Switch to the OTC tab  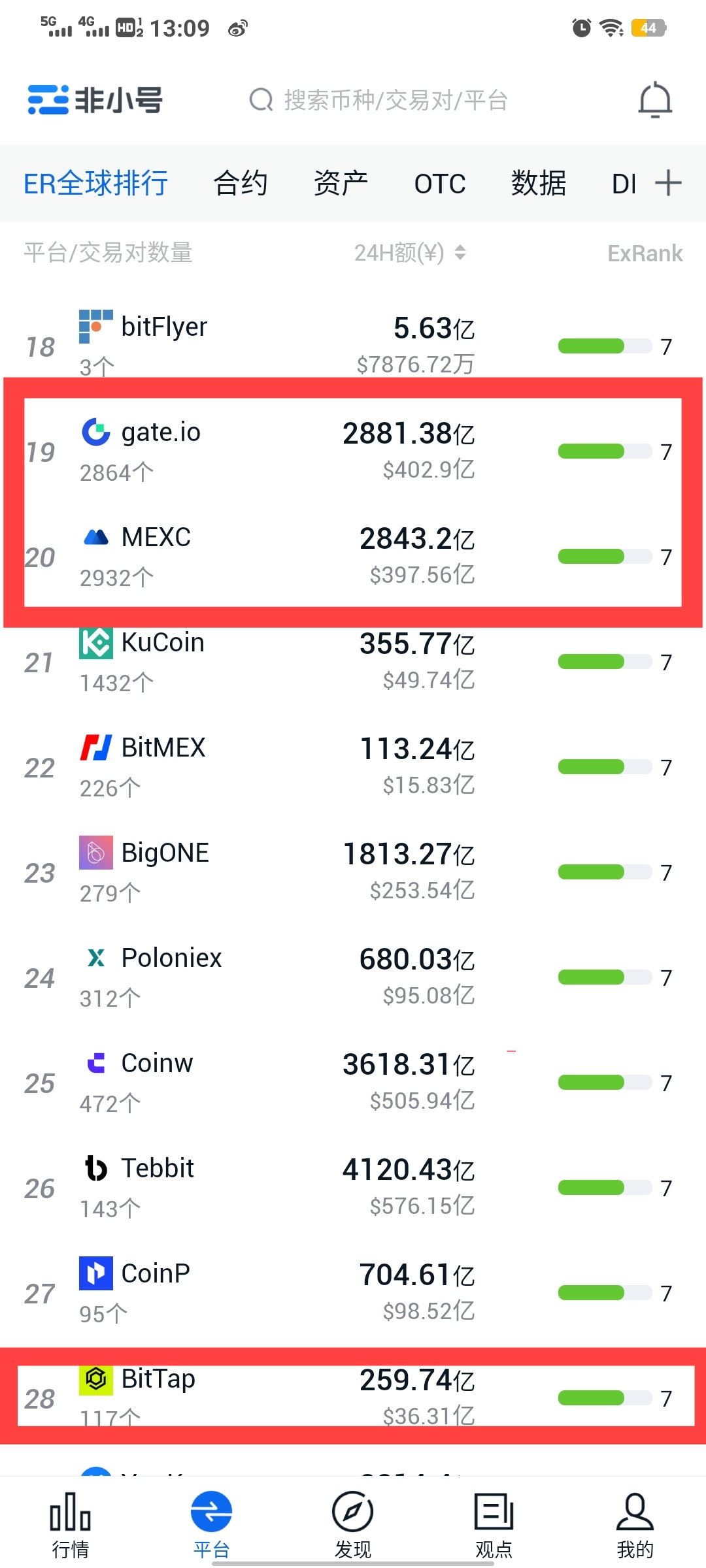[x=439, y=184]
